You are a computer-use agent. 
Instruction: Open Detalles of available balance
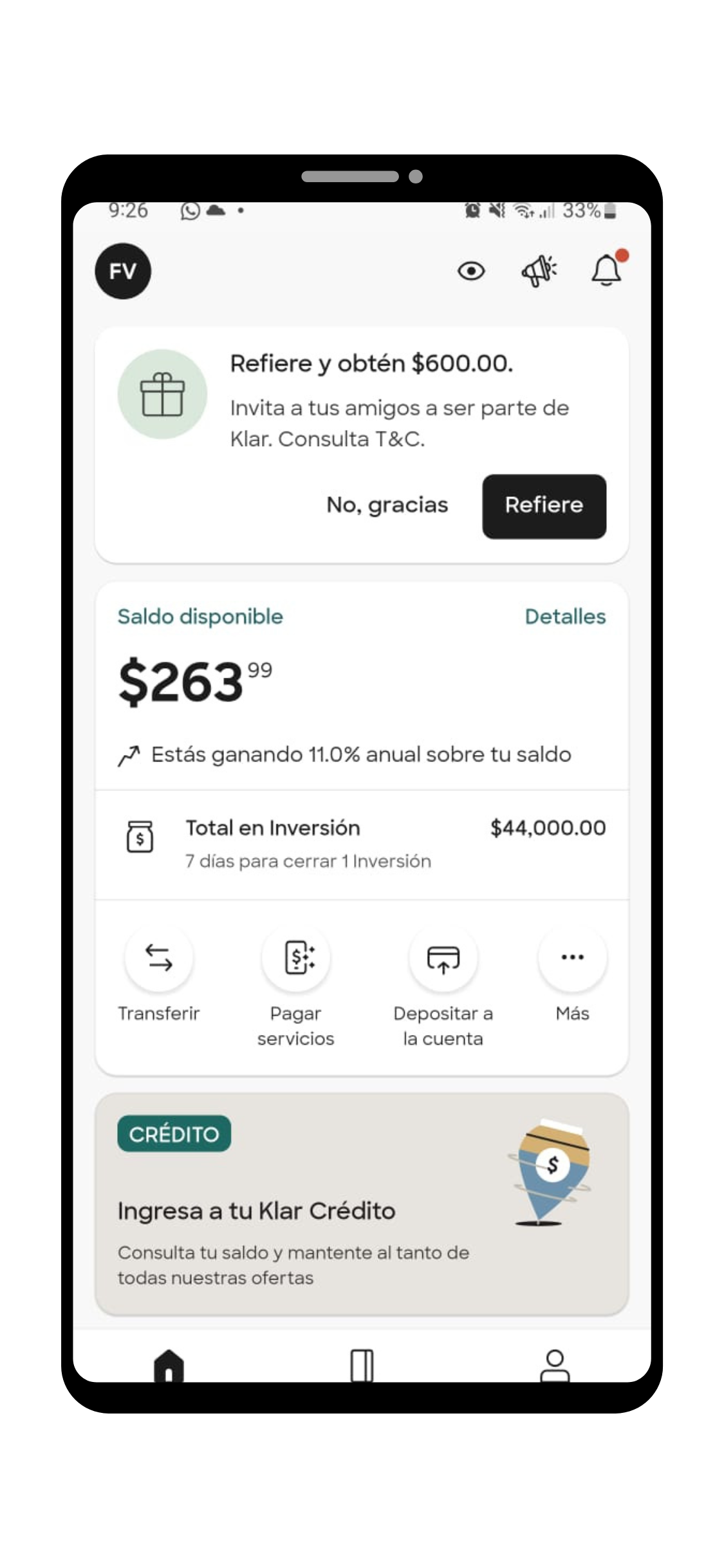[565, 617]
